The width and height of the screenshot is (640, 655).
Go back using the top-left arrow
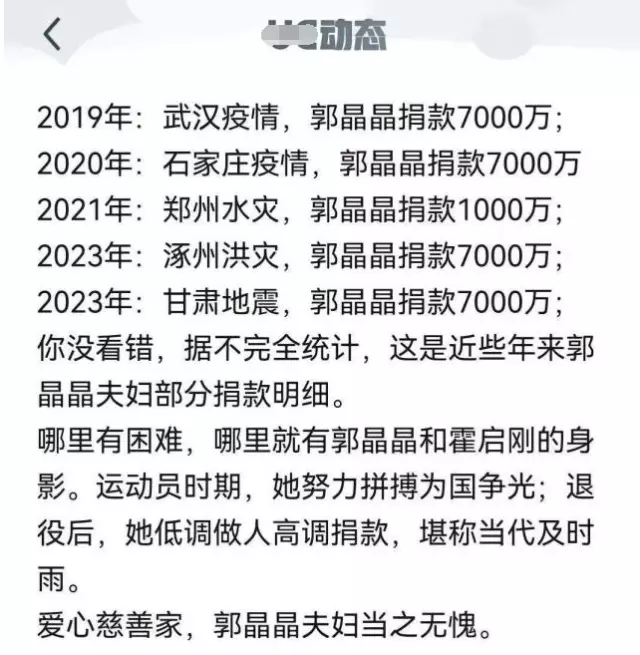(x=52, y=36)
